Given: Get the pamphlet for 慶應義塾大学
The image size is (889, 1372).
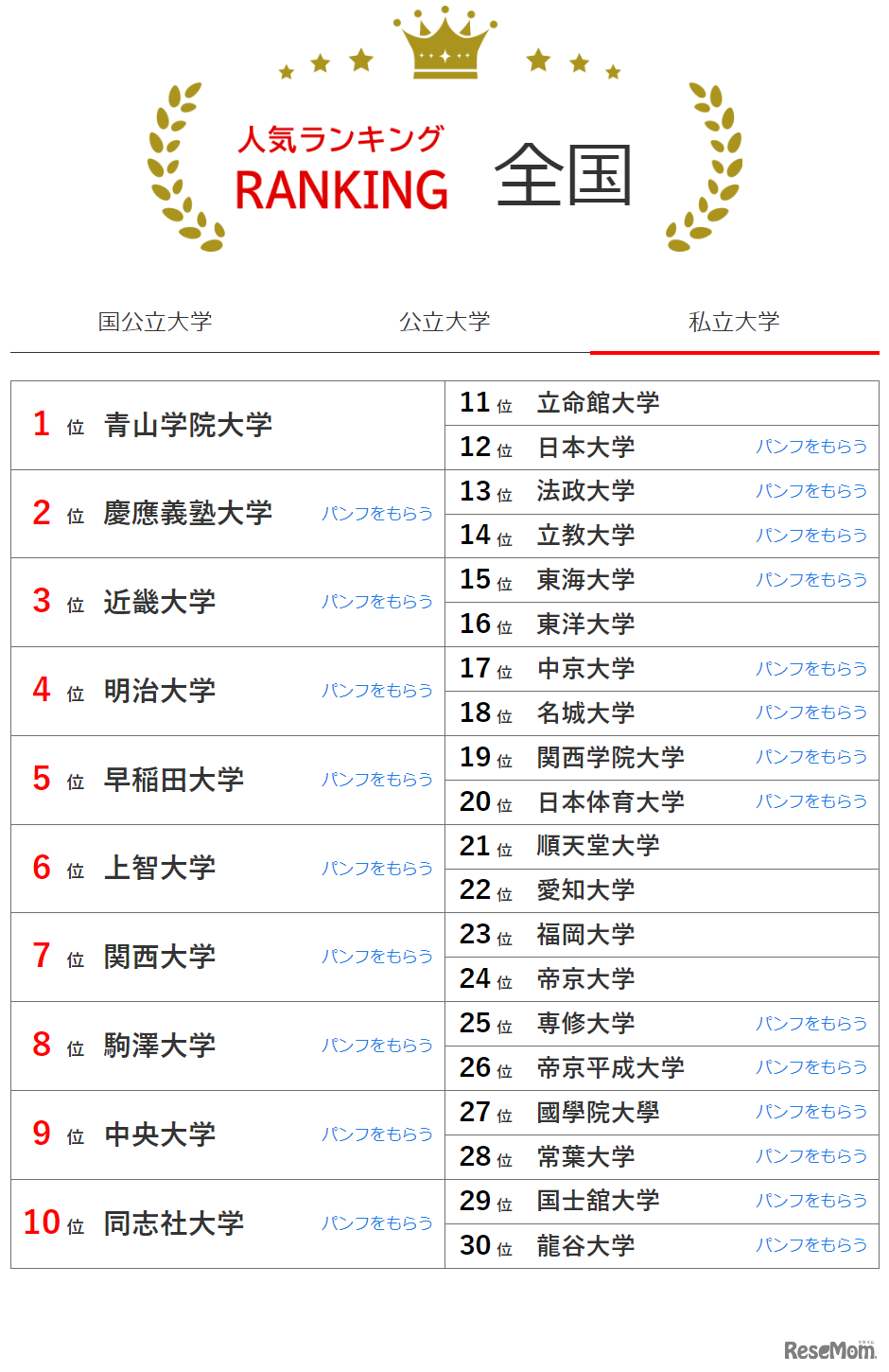Looking at the screenshot, I should pyautogui.click(x=376, y=514).
